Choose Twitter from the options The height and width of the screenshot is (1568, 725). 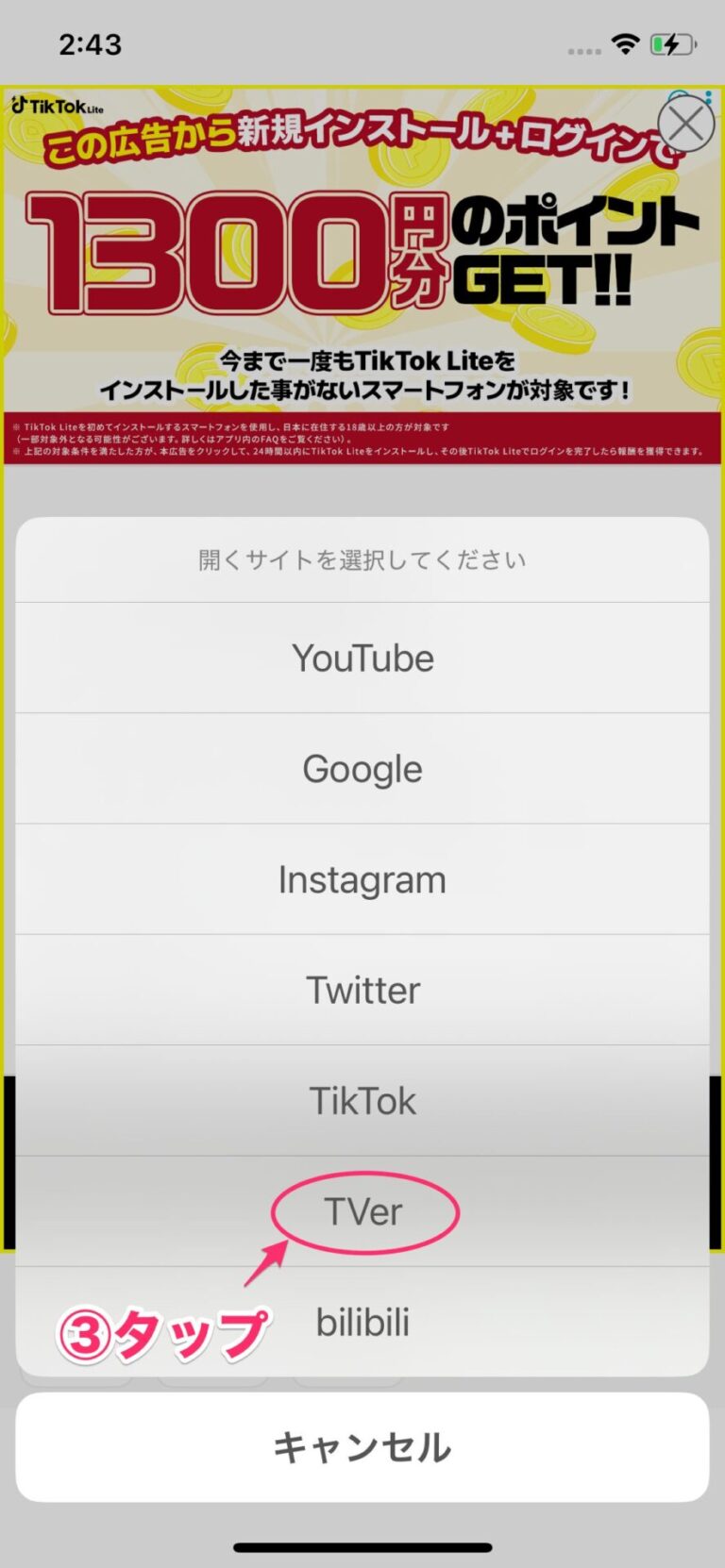(x=362, y=990)
